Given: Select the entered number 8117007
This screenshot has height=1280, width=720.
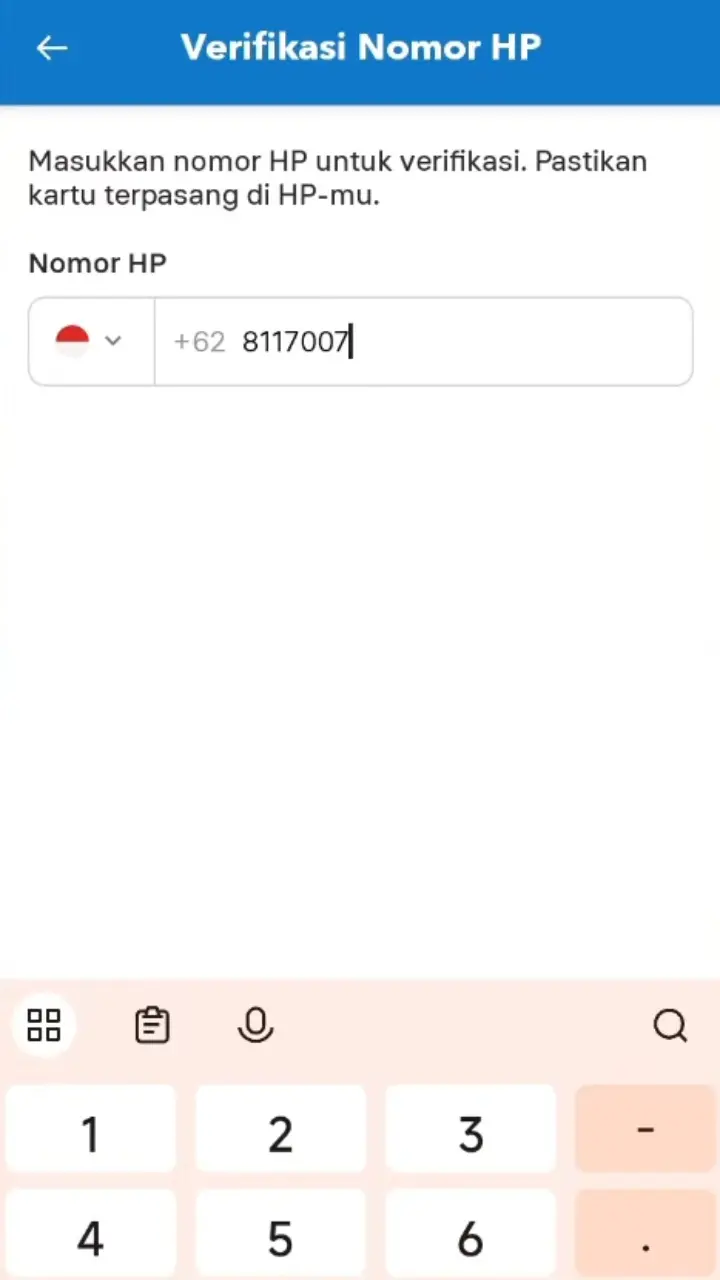Looking at the screenshot, I should point(295,341).
